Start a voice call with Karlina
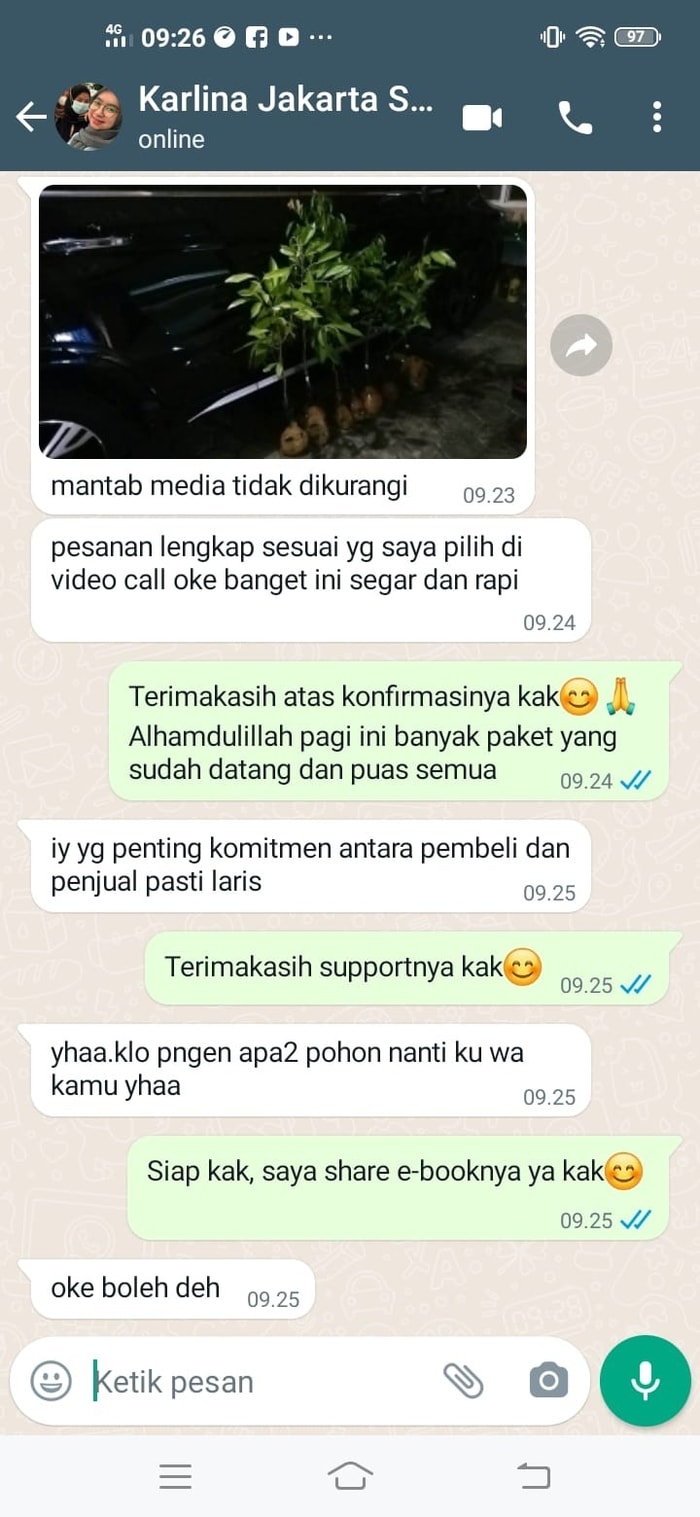Image resolution: width=700 pixels, height=1517 pixels. [x=575, y=118]
